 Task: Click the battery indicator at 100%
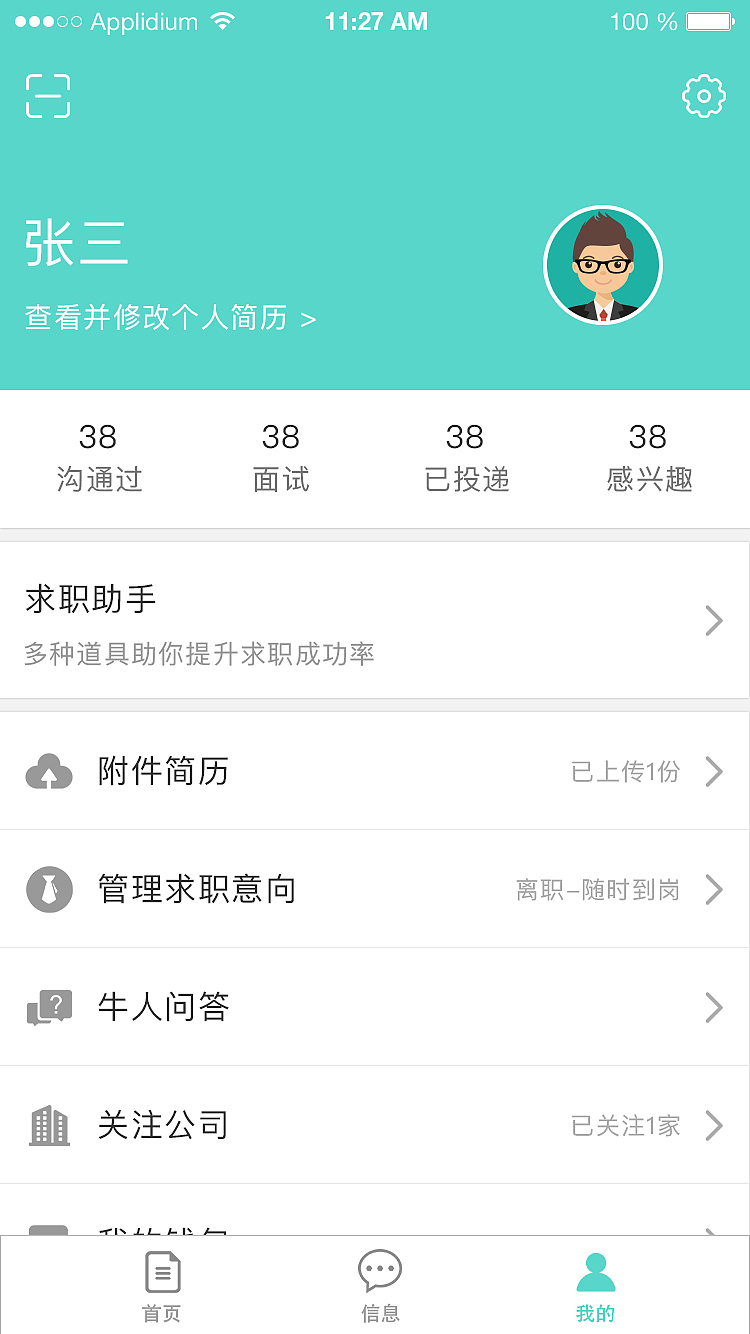706,20
